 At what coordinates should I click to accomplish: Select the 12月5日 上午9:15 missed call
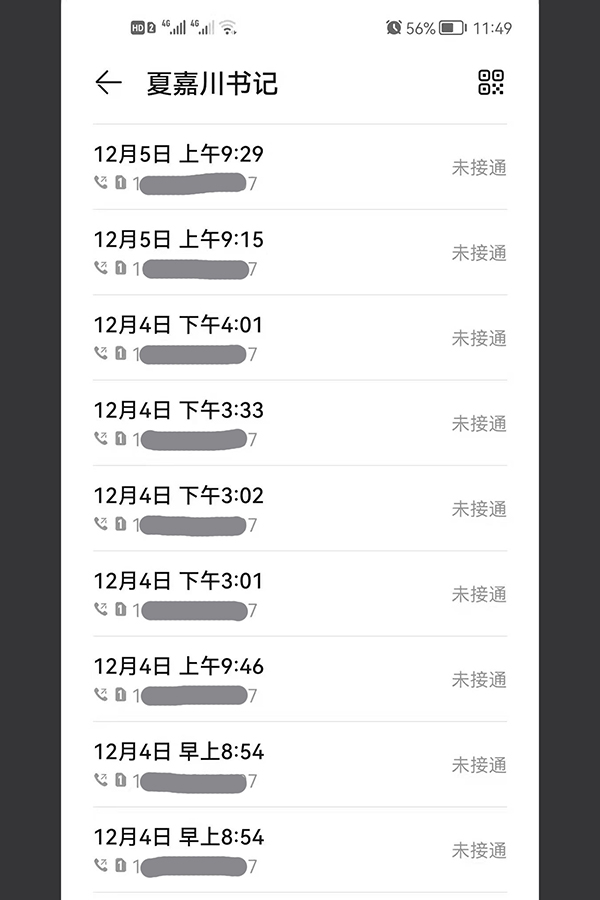pos(299,253)
